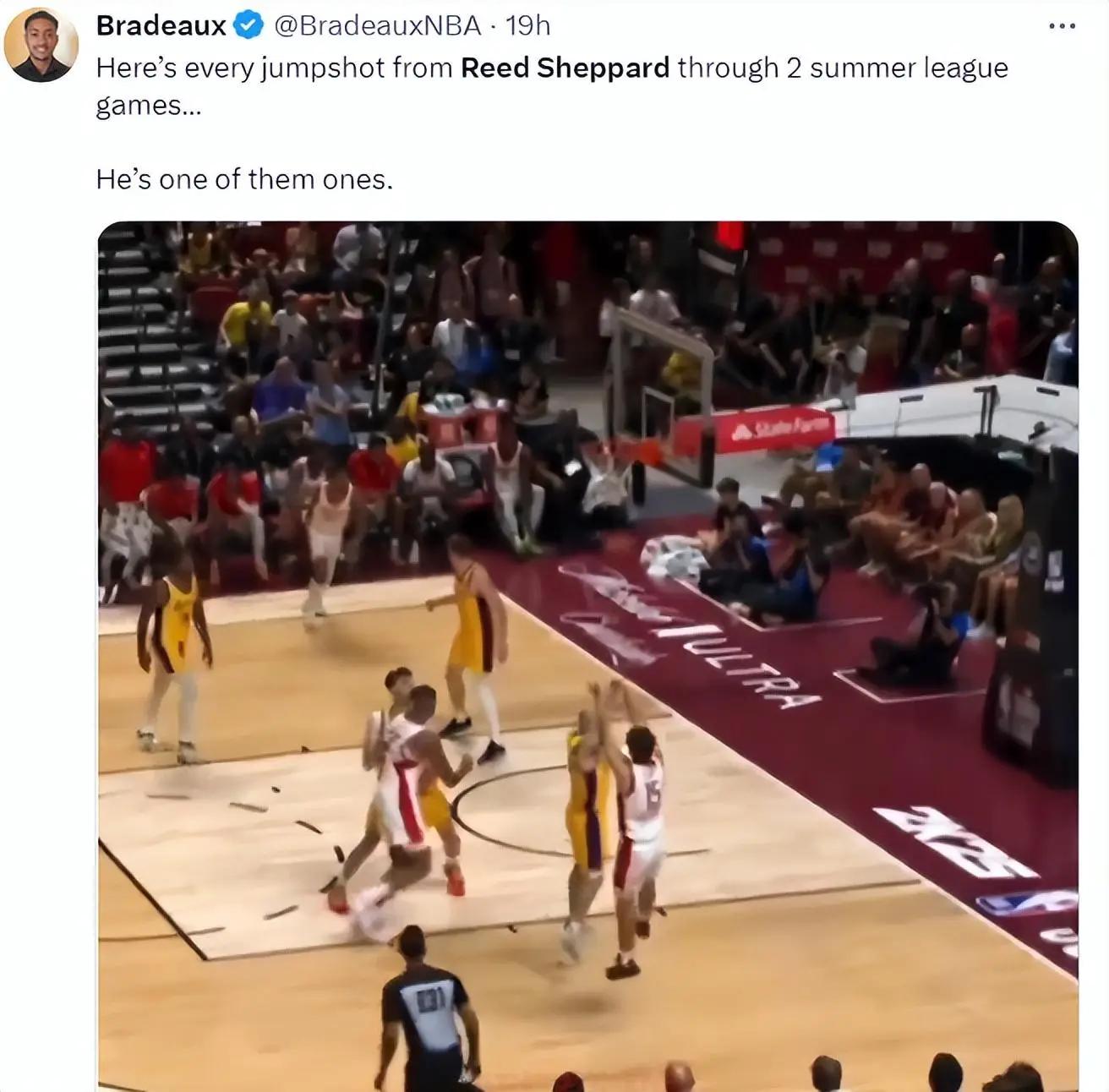Open the @BradeauxNBA handle link
The width and height of the screenshot is (1109, 1092).
pos(378,26)
